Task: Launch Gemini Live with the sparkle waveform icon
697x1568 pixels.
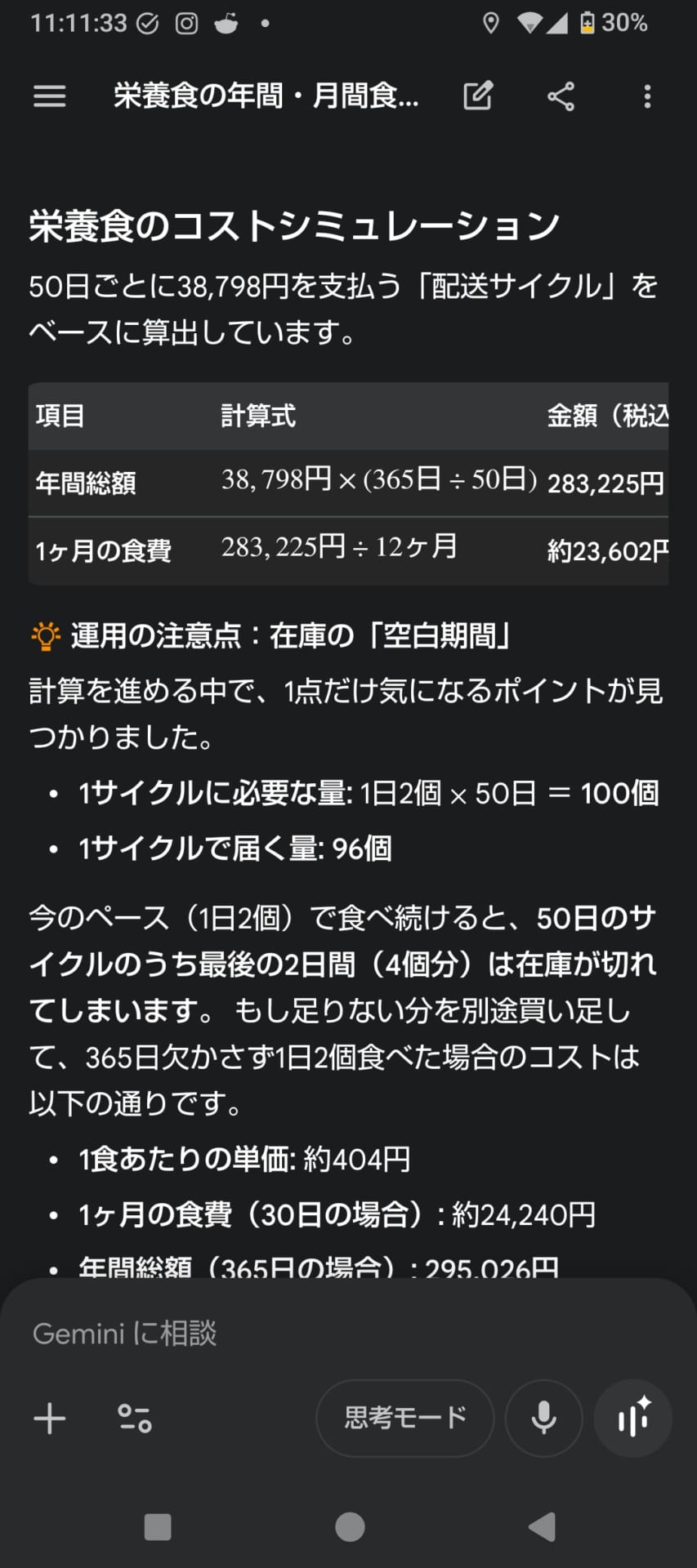Action: [x=633, y=1419]
